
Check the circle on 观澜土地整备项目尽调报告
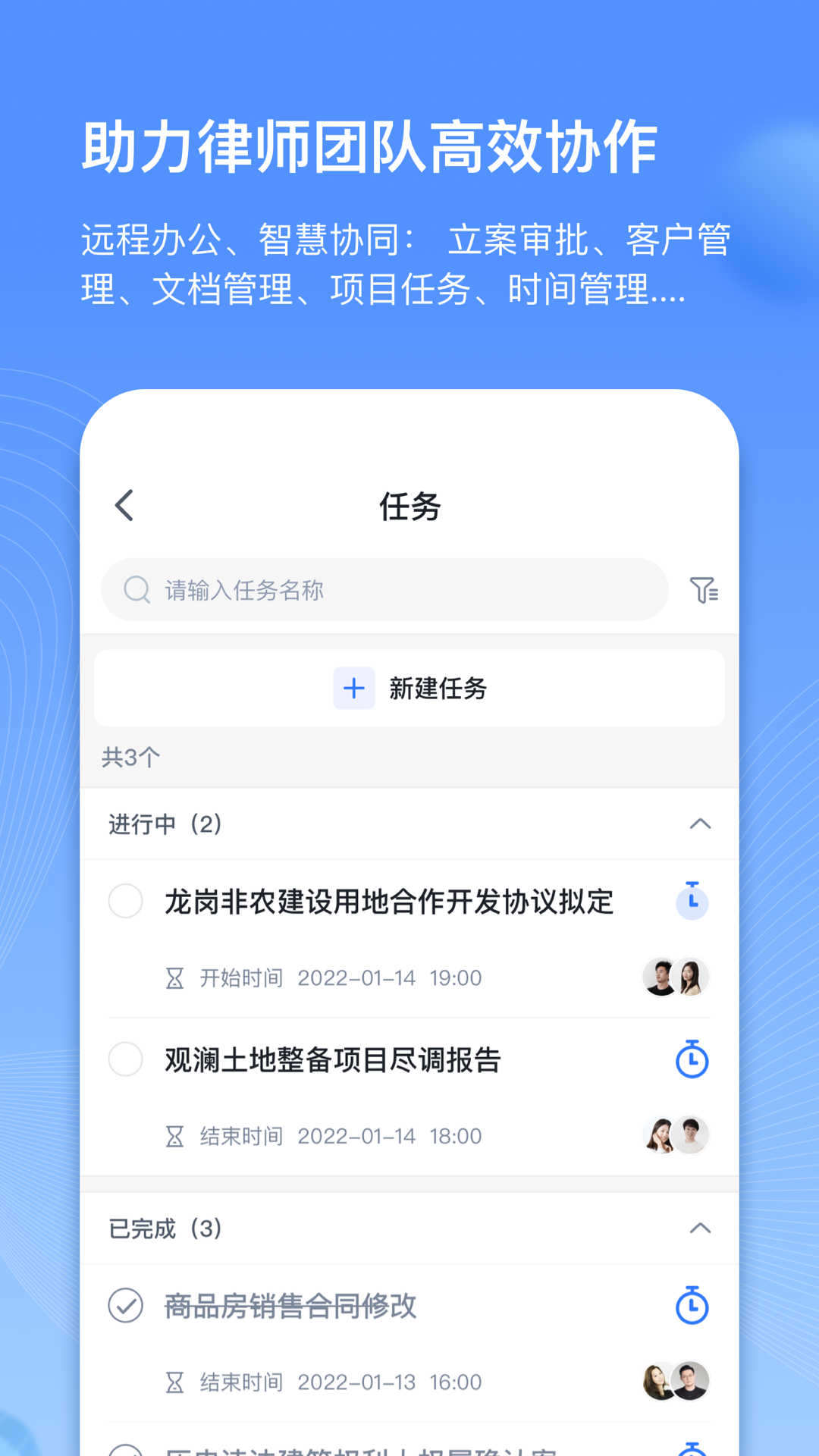(125, 1061)
